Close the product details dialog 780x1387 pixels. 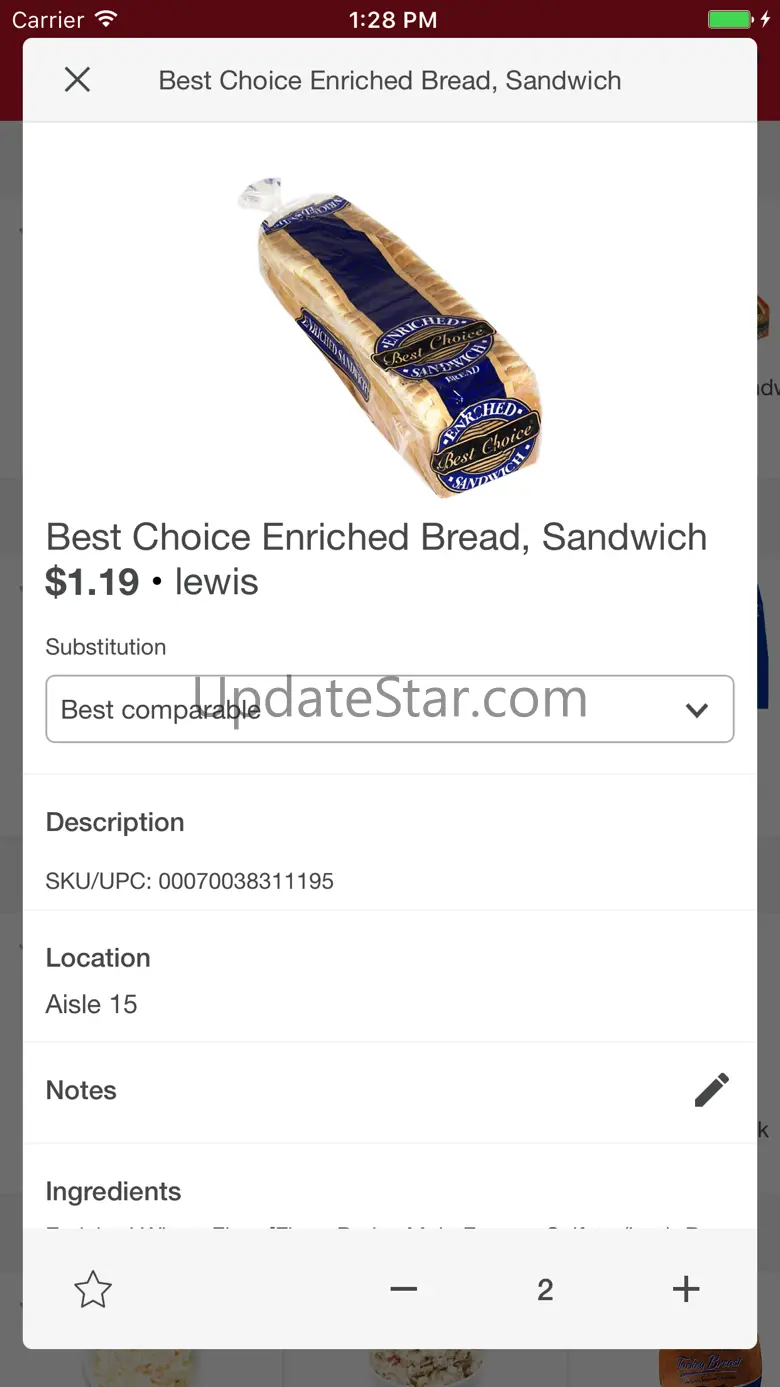pyautogui.click(x=77, y=80)
